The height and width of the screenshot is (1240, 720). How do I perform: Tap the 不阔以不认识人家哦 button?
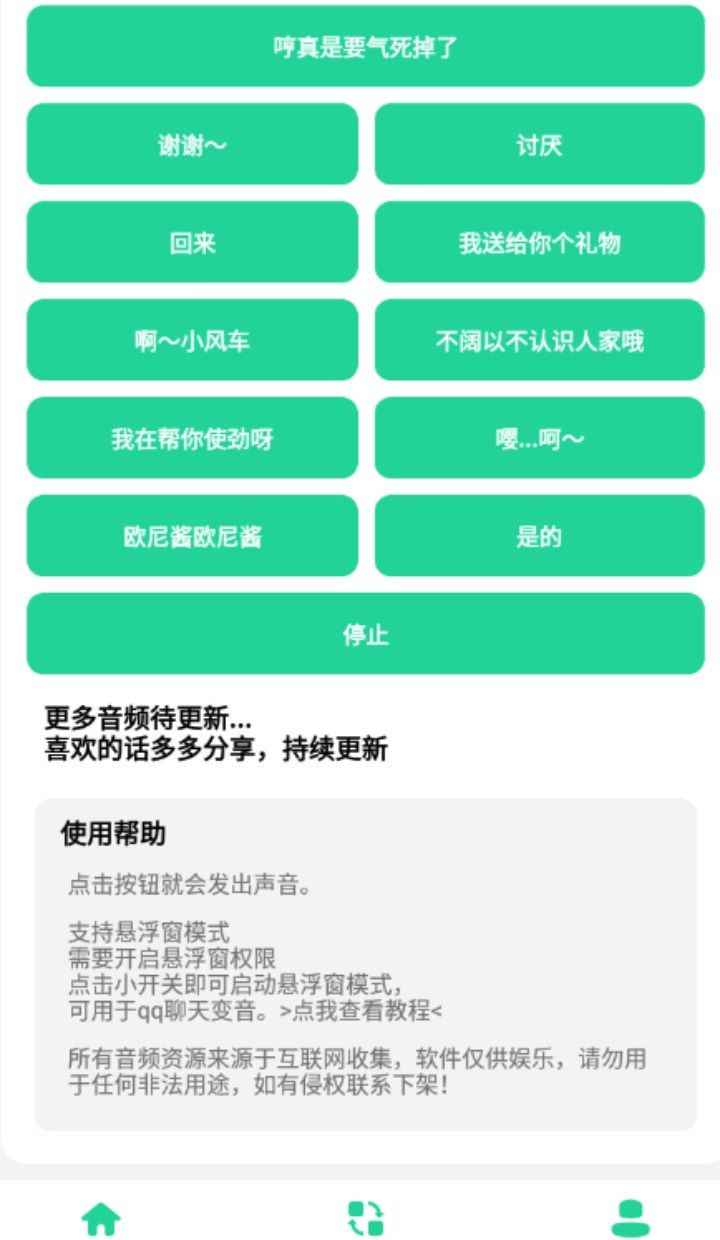[539, 340]
